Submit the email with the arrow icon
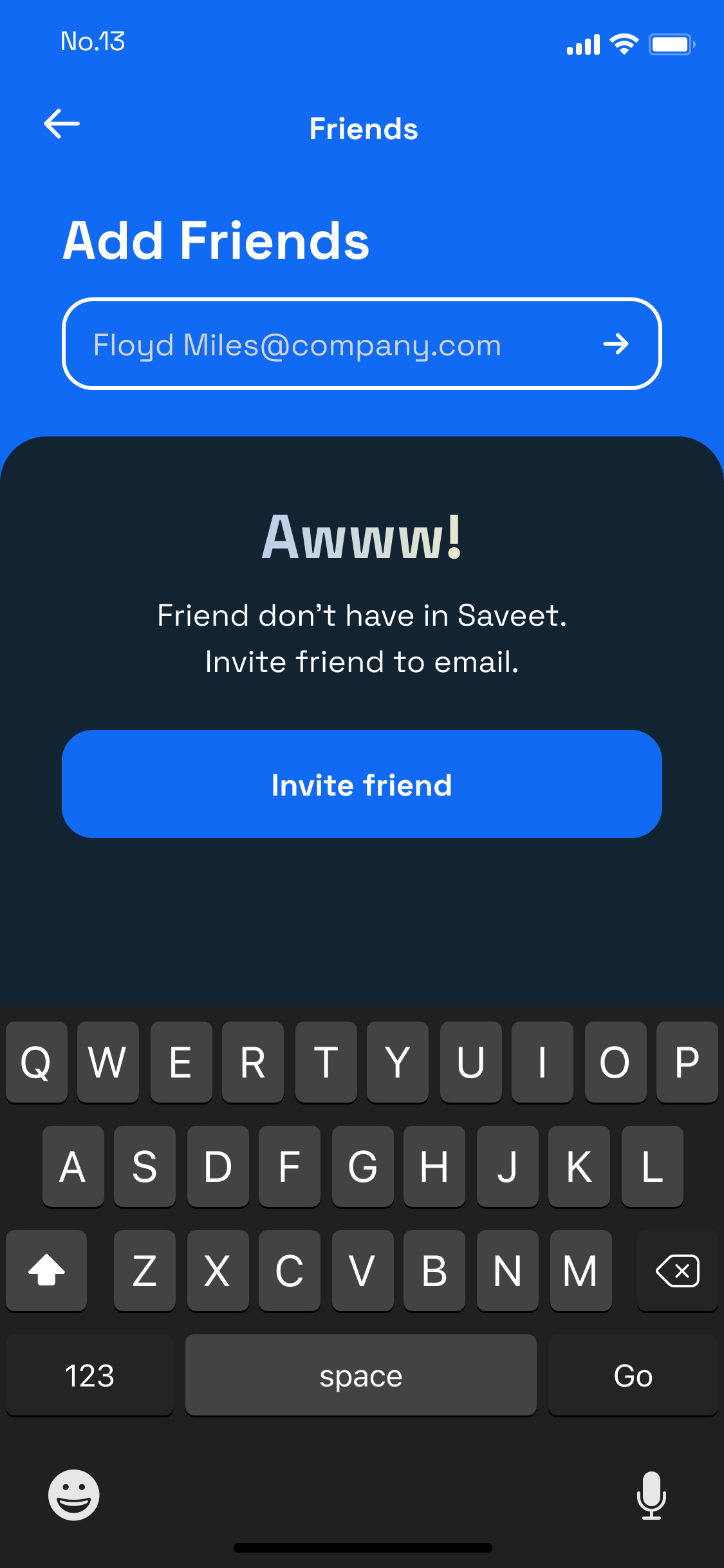 616,344
